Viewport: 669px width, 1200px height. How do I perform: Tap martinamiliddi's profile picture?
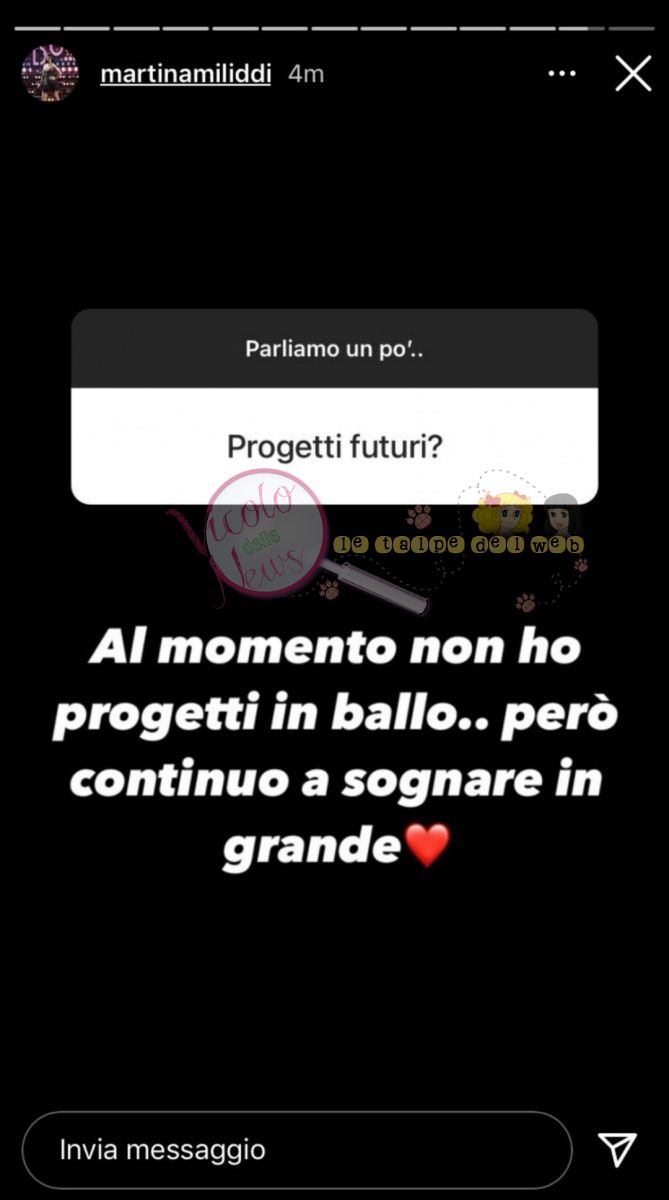point(50,74)
